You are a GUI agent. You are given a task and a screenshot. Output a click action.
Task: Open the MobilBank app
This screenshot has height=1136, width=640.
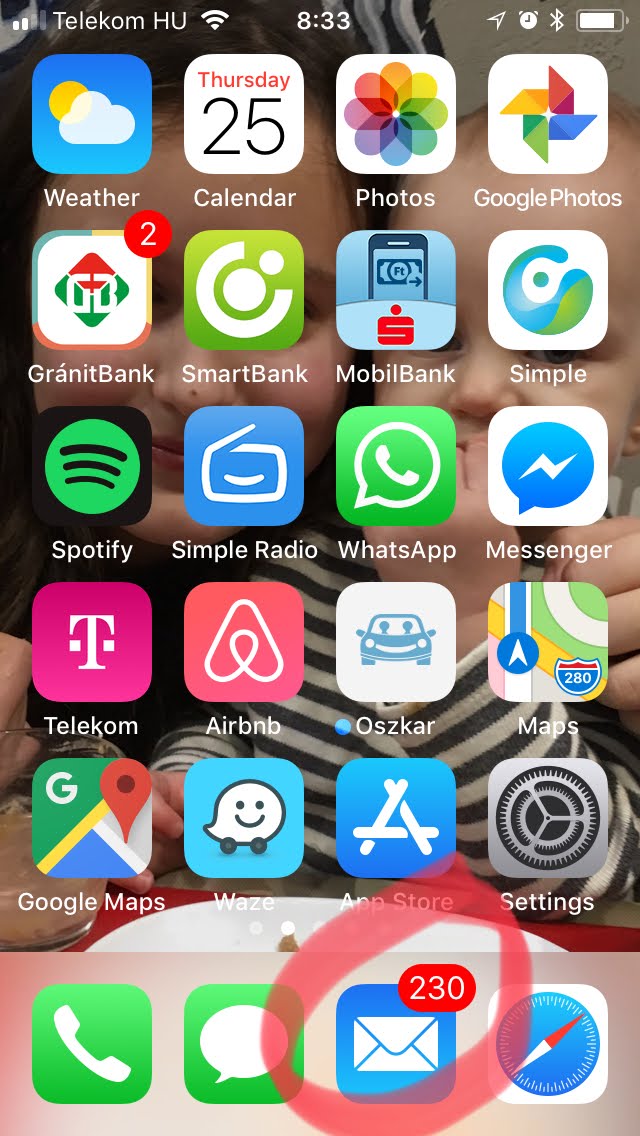point(396,290)
